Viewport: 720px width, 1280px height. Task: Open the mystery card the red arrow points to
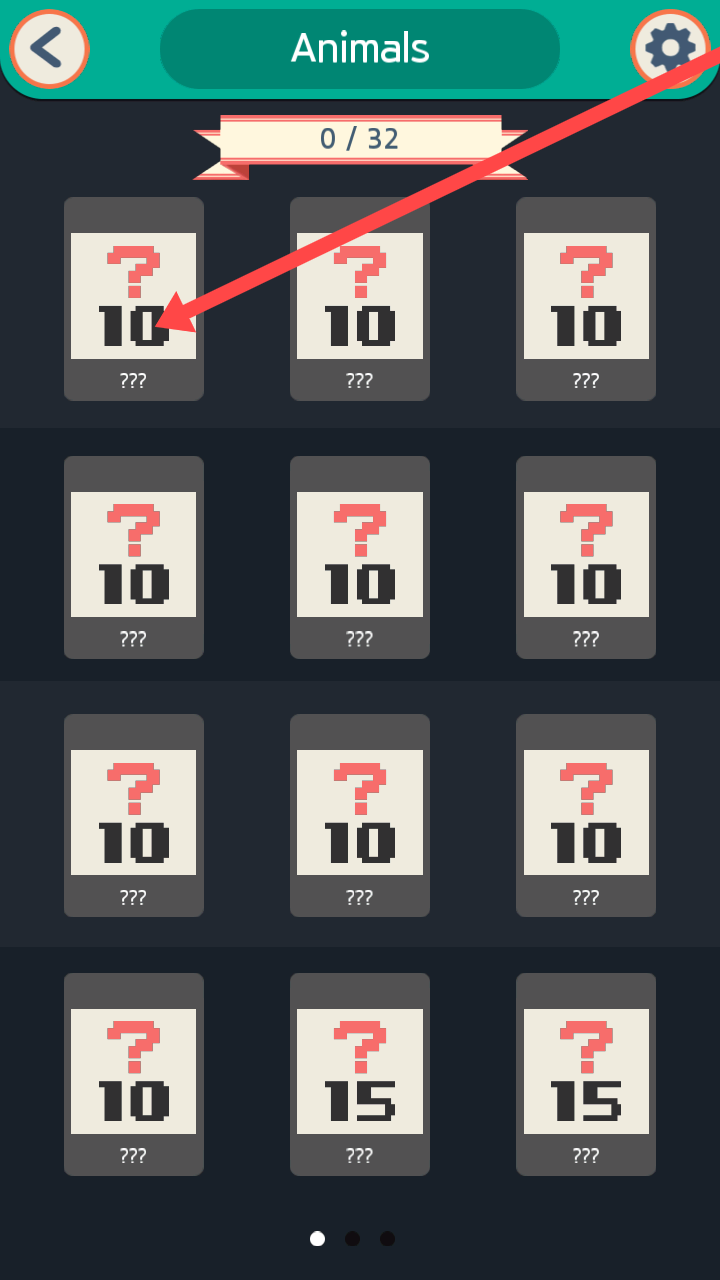point(134,298)
